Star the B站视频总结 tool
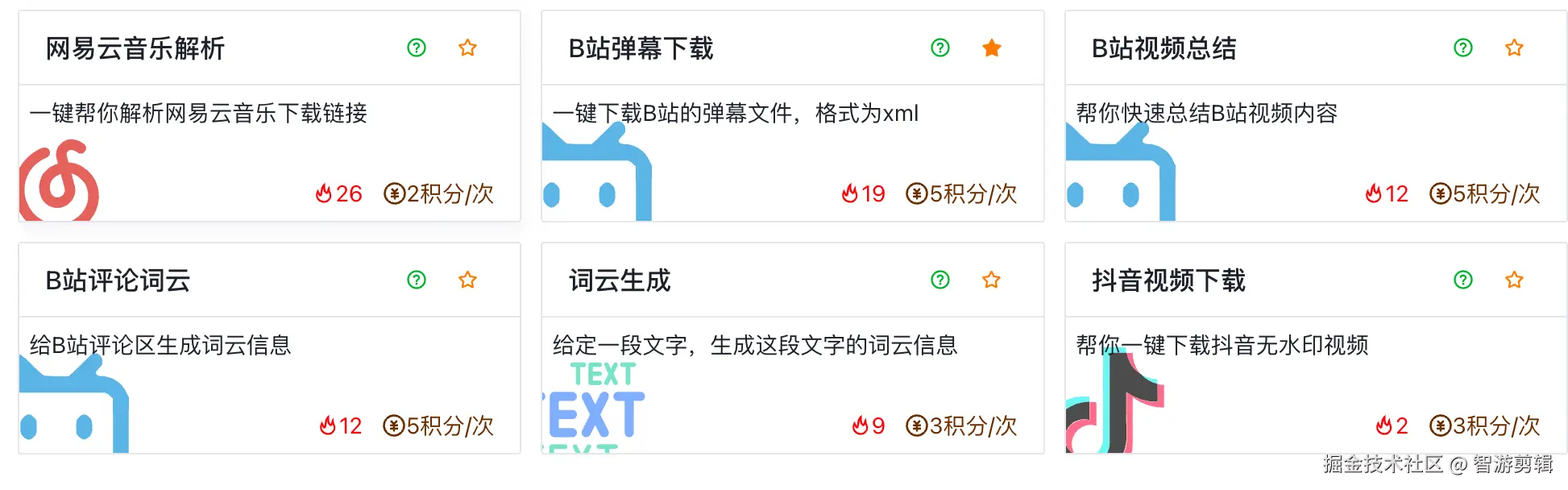This screenshot has width=1568, height=490. (1515, 48)
